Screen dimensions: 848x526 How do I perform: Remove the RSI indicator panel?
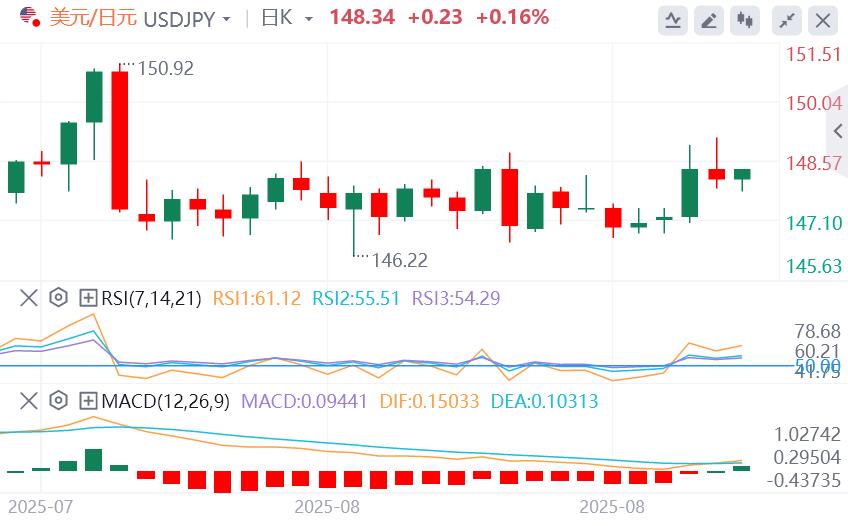pos(29,297)
